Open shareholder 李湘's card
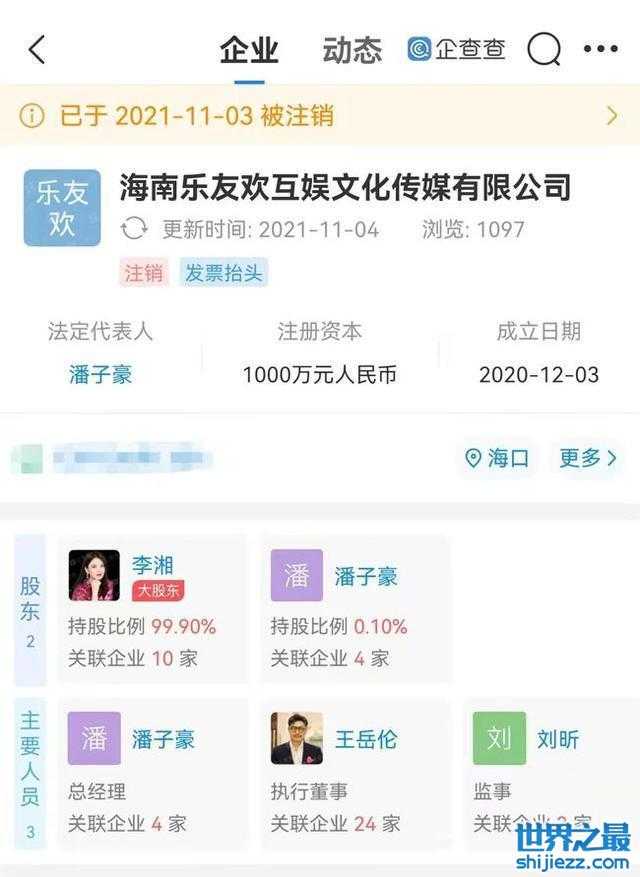Image resolution: width=640 pixels, height=877 pixels. click(x=152, y=607)
